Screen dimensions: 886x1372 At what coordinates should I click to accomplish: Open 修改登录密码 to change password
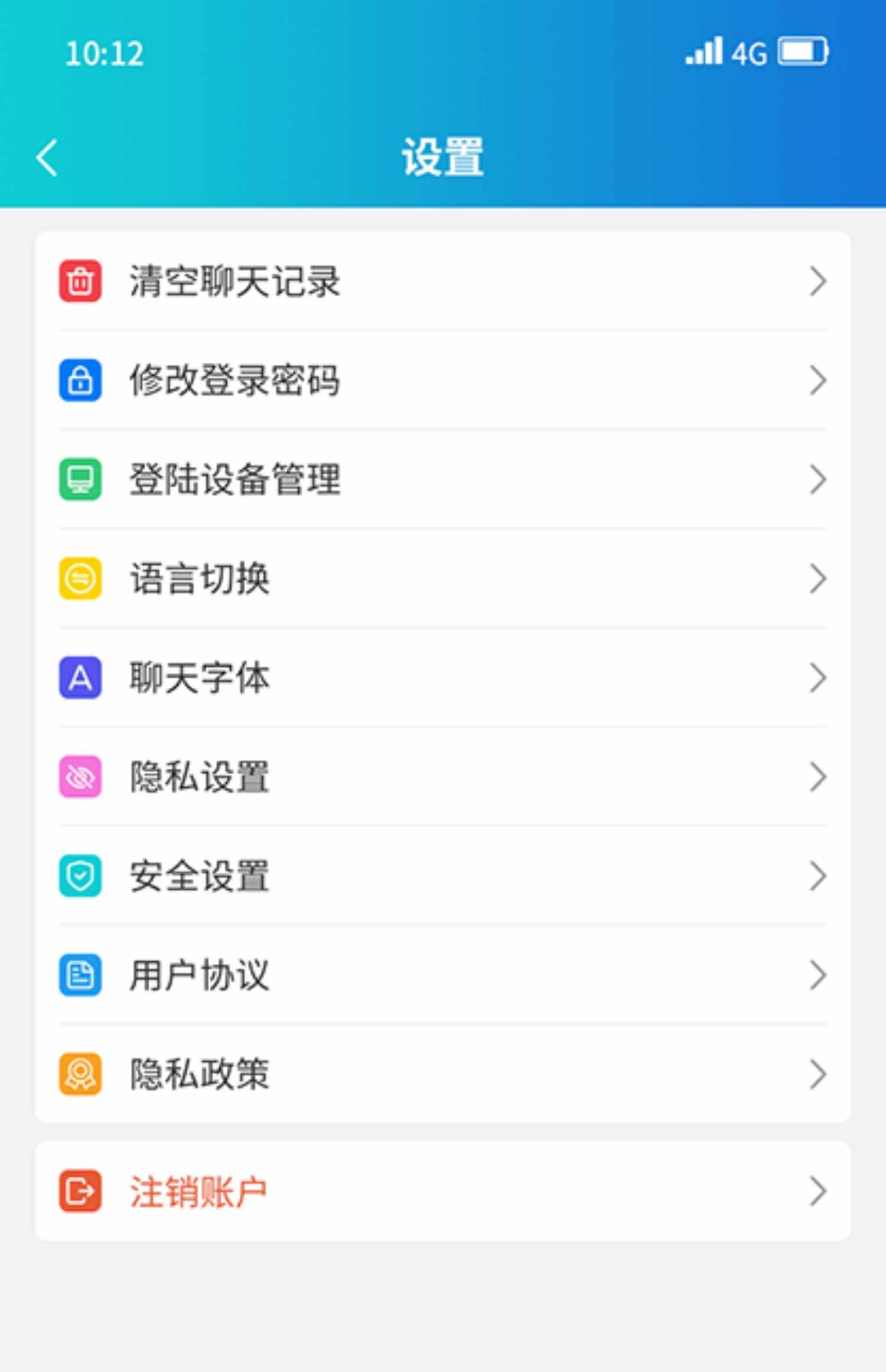pos(235,381)
